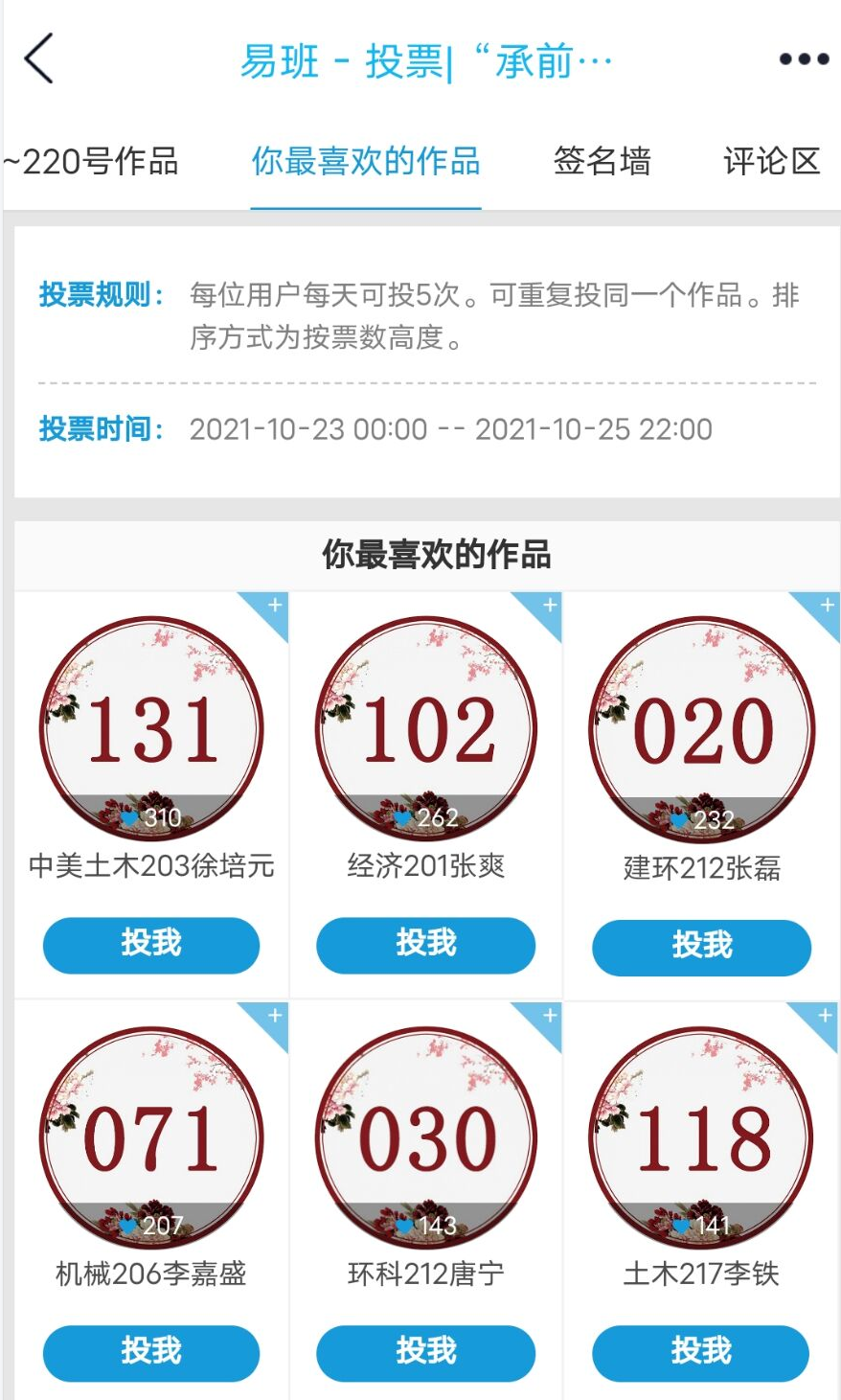Vote 投我 for 中美土木203徐培元

(151, 944)
